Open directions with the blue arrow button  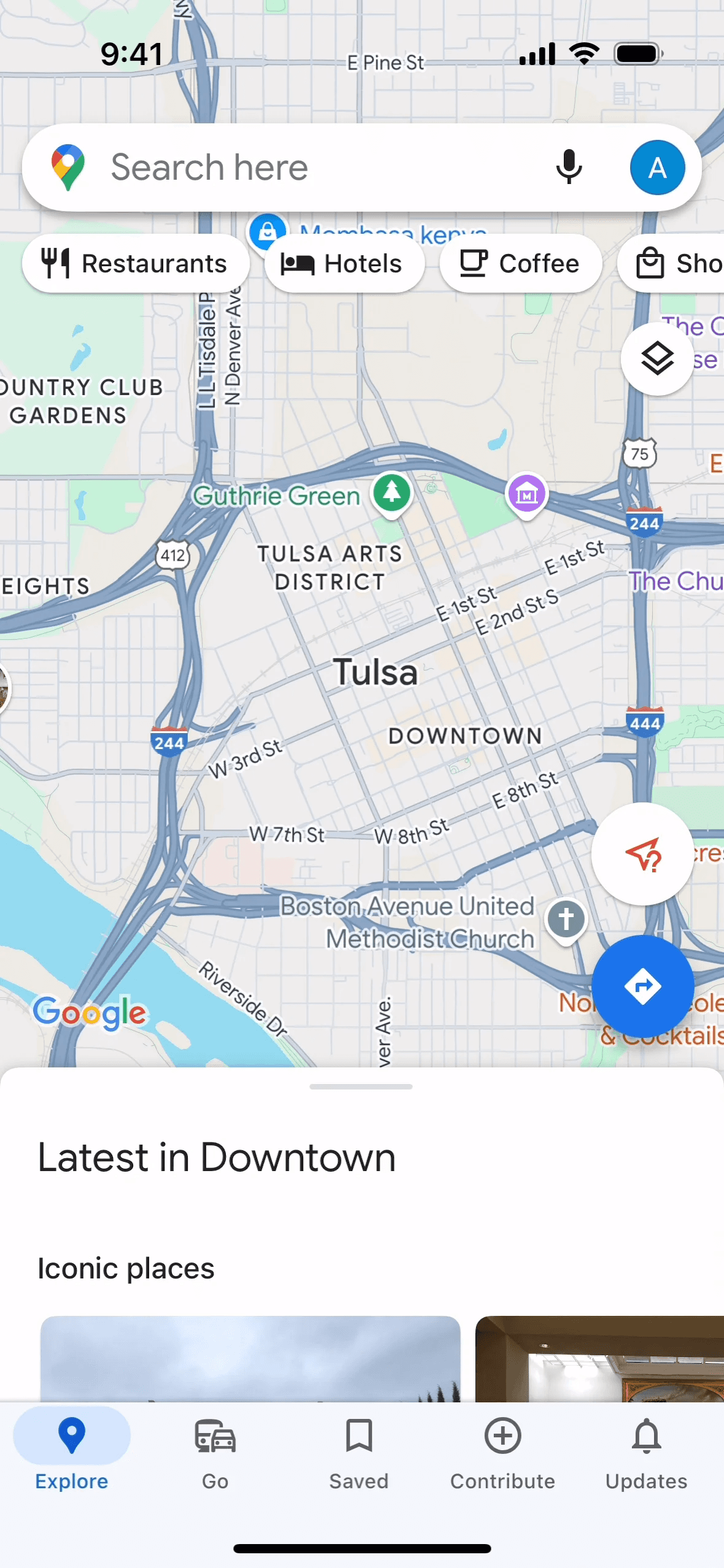(x=642, y=986)
